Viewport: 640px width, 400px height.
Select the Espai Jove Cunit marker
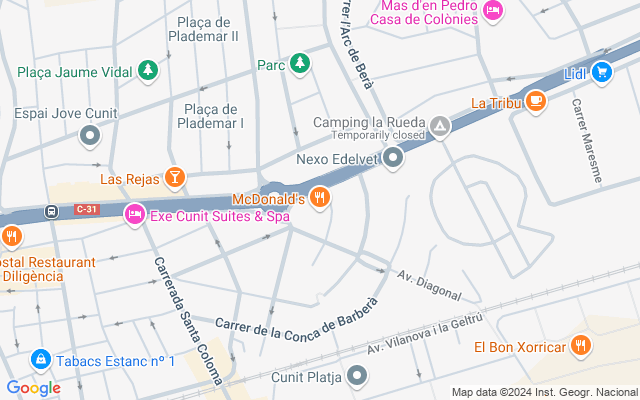coord(91,134)
